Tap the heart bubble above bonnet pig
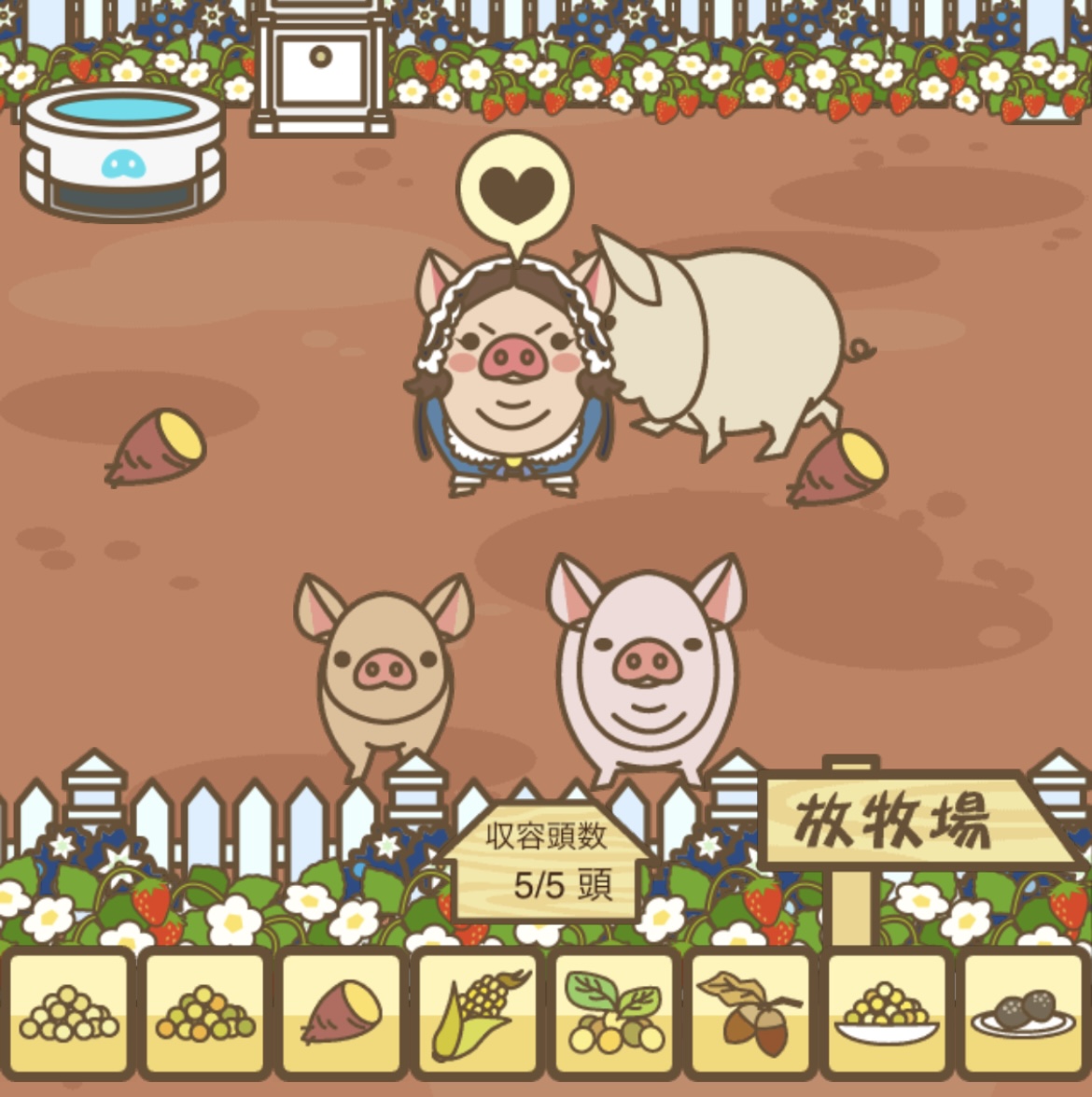This screenshot has height=1097, width=1092. [514, 190]
